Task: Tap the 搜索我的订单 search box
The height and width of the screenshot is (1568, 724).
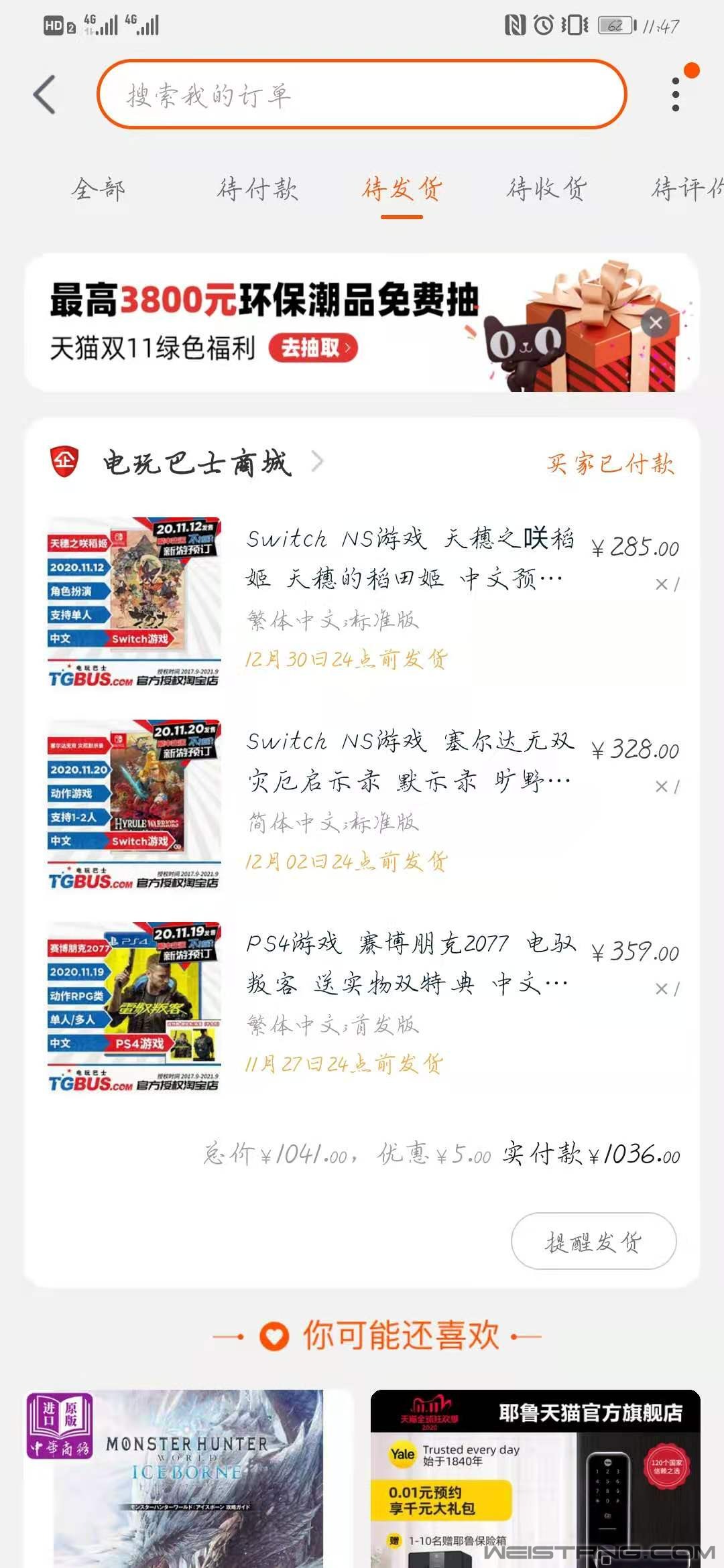Action: tap(362, 94)
